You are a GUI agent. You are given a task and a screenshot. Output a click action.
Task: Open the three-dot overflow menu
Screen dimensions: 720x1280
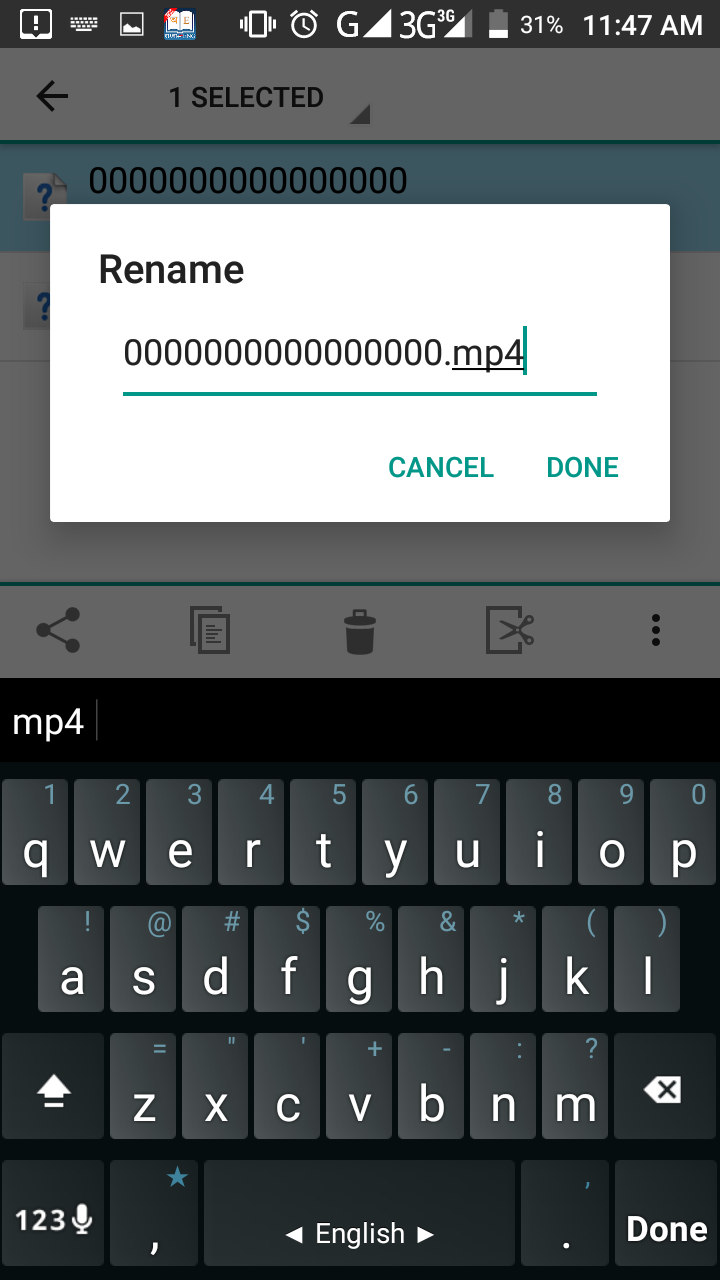click(656, 630)
